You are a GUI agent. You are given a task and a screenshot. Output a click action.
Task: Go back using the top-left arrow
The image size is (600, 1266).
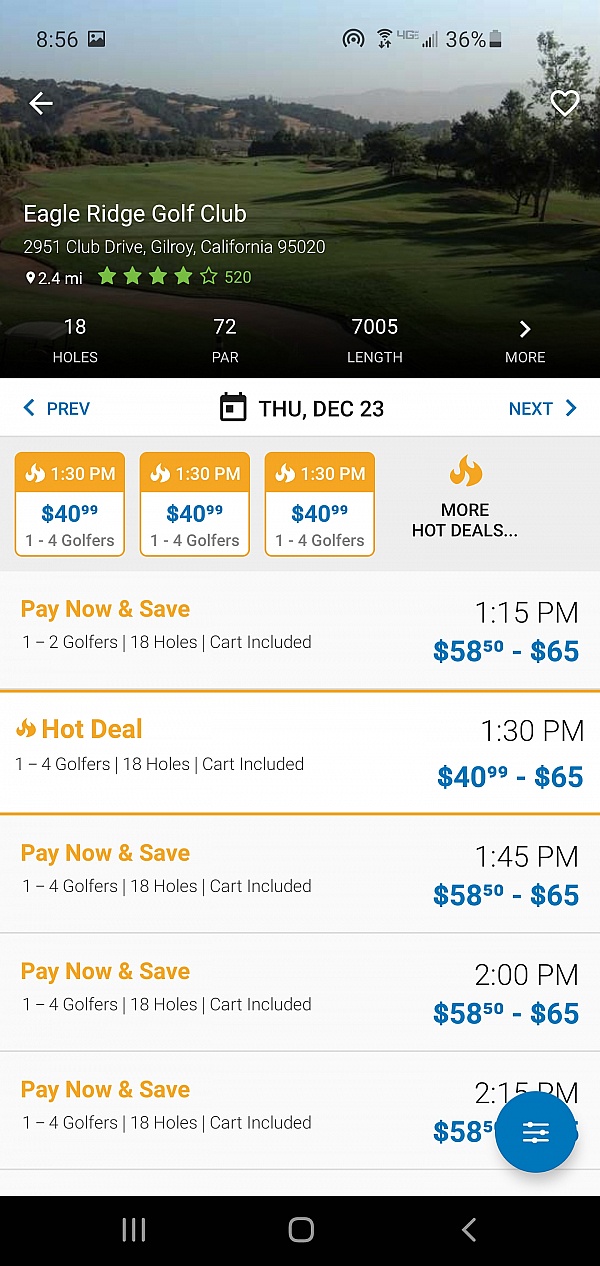(41, 103)
